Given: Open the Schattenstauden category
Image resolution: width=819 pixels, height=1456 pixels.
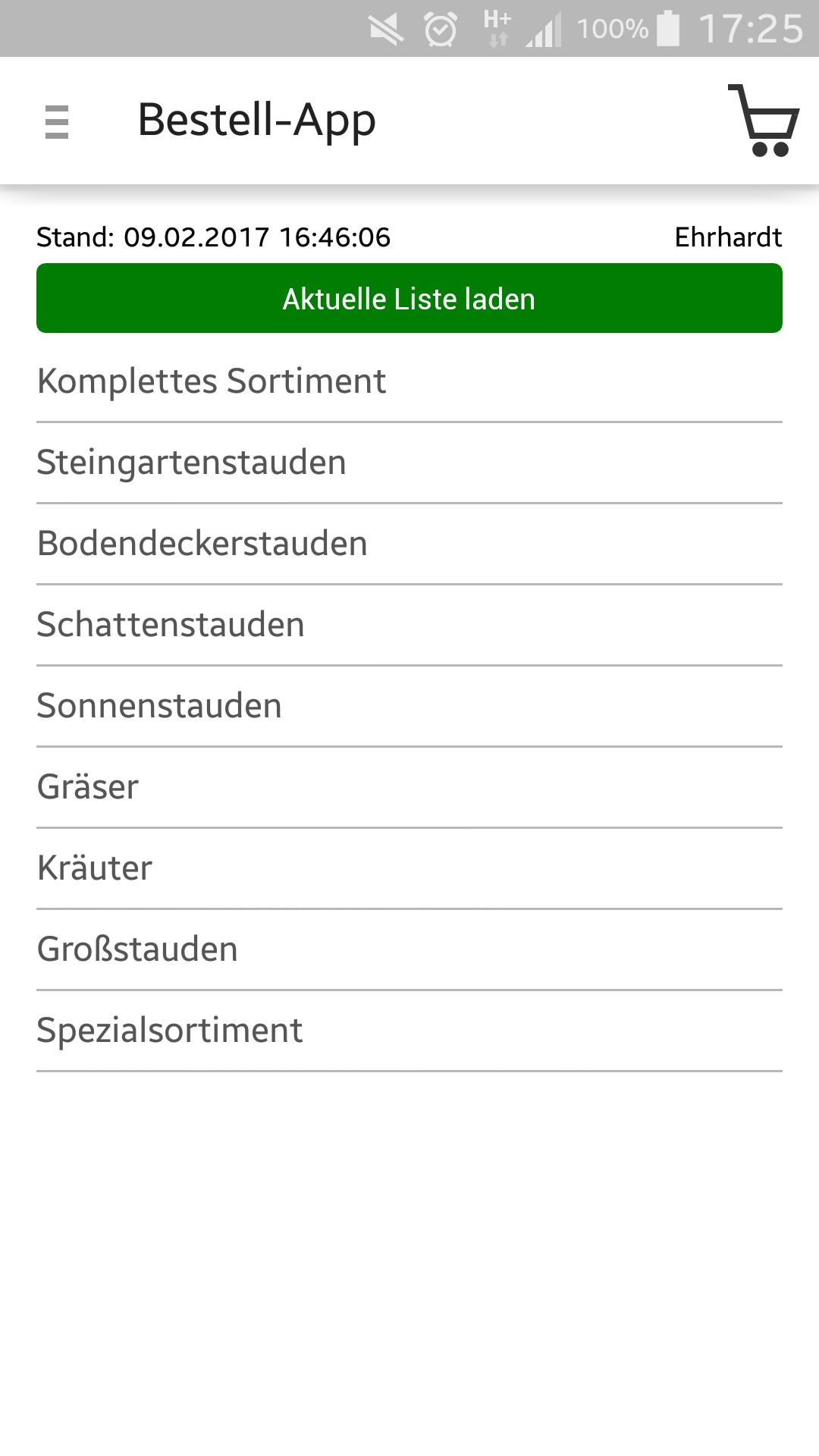Looking at the screenshot, I should (171, 624).
